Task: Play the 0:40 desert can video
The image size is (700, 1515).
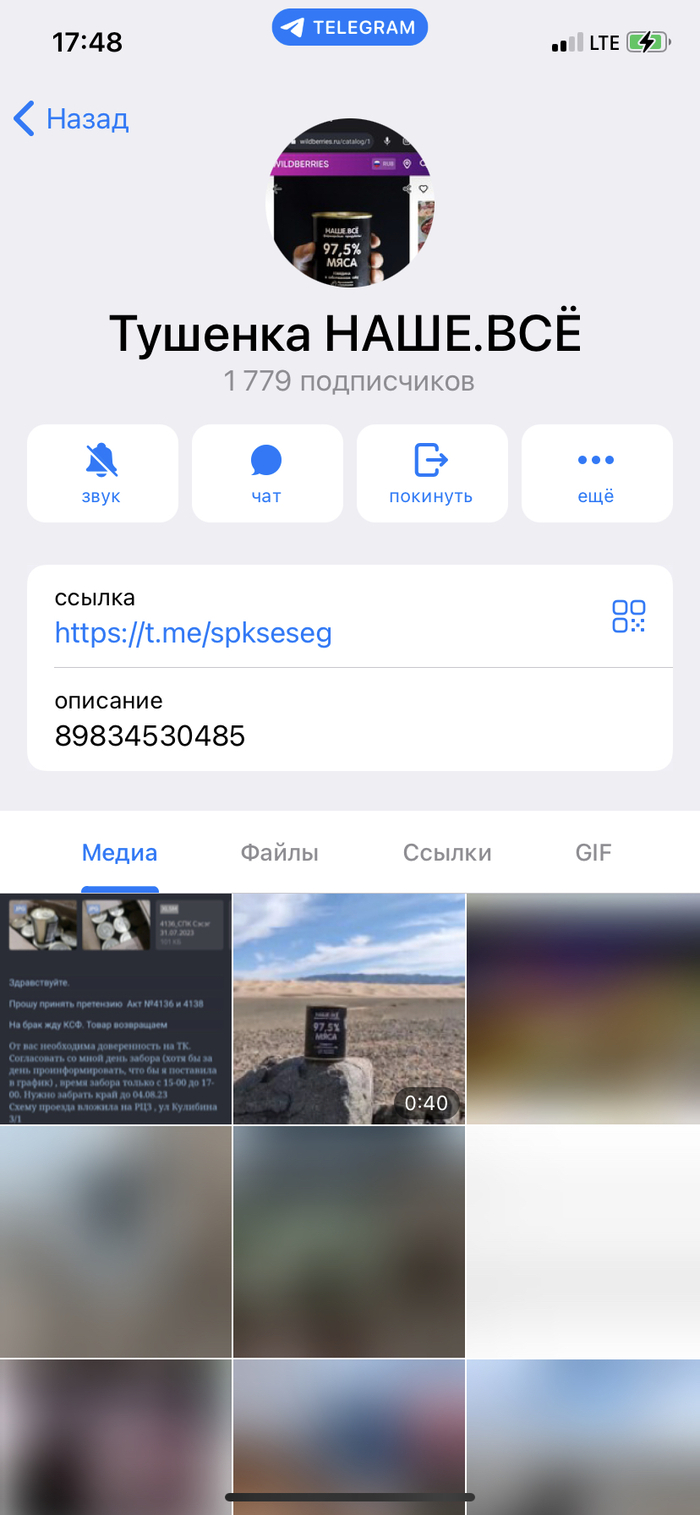Action: point(349,1008)
